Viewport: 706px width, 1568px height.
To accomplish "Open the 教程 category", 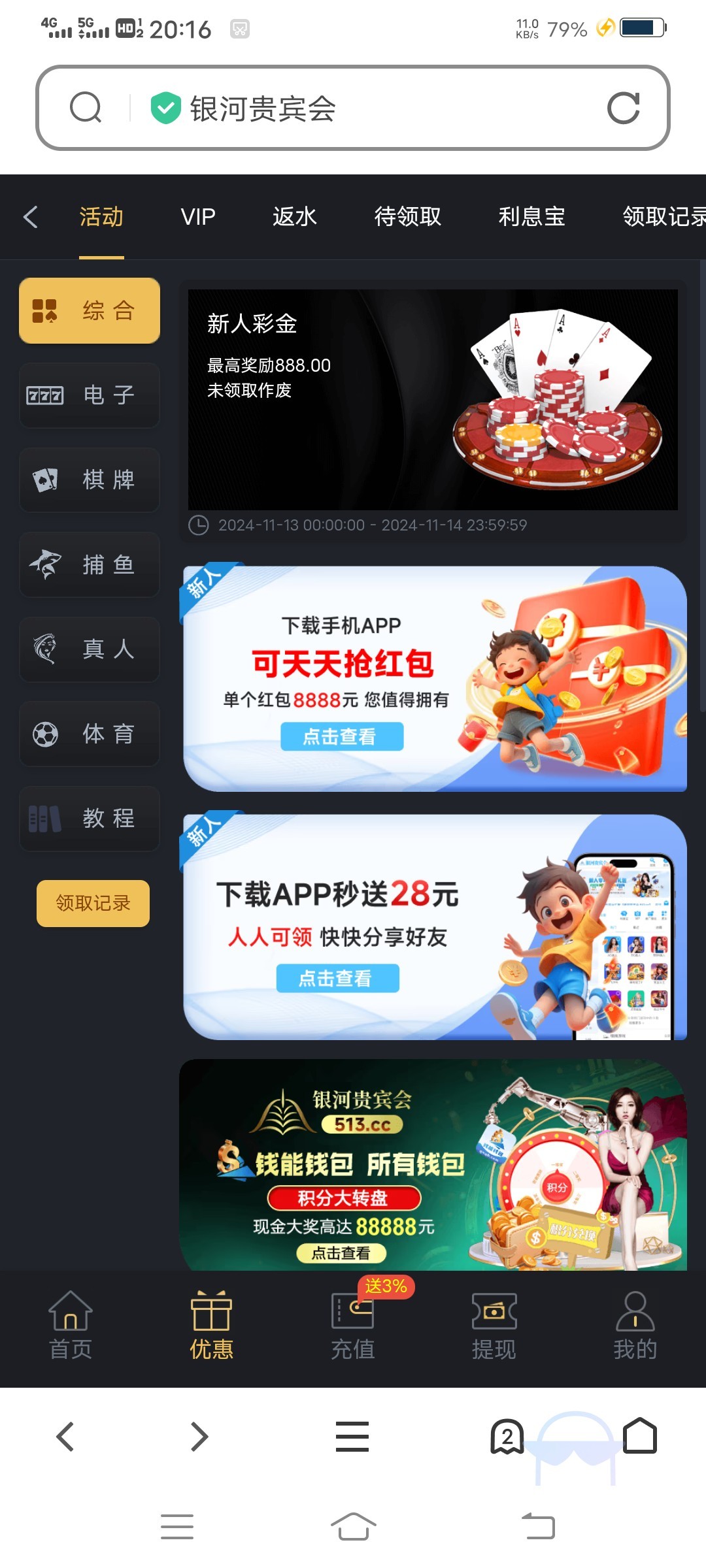I will (90, 819).
